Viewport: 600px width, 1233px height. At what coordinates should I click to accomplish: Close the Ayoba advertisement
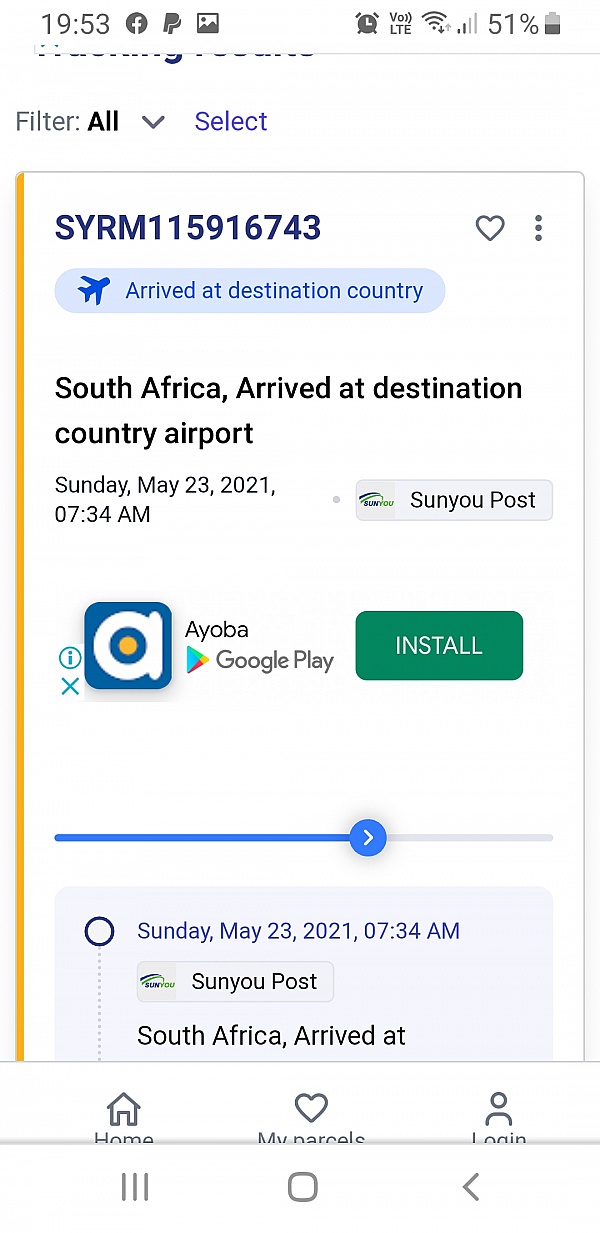coord(70,686)
